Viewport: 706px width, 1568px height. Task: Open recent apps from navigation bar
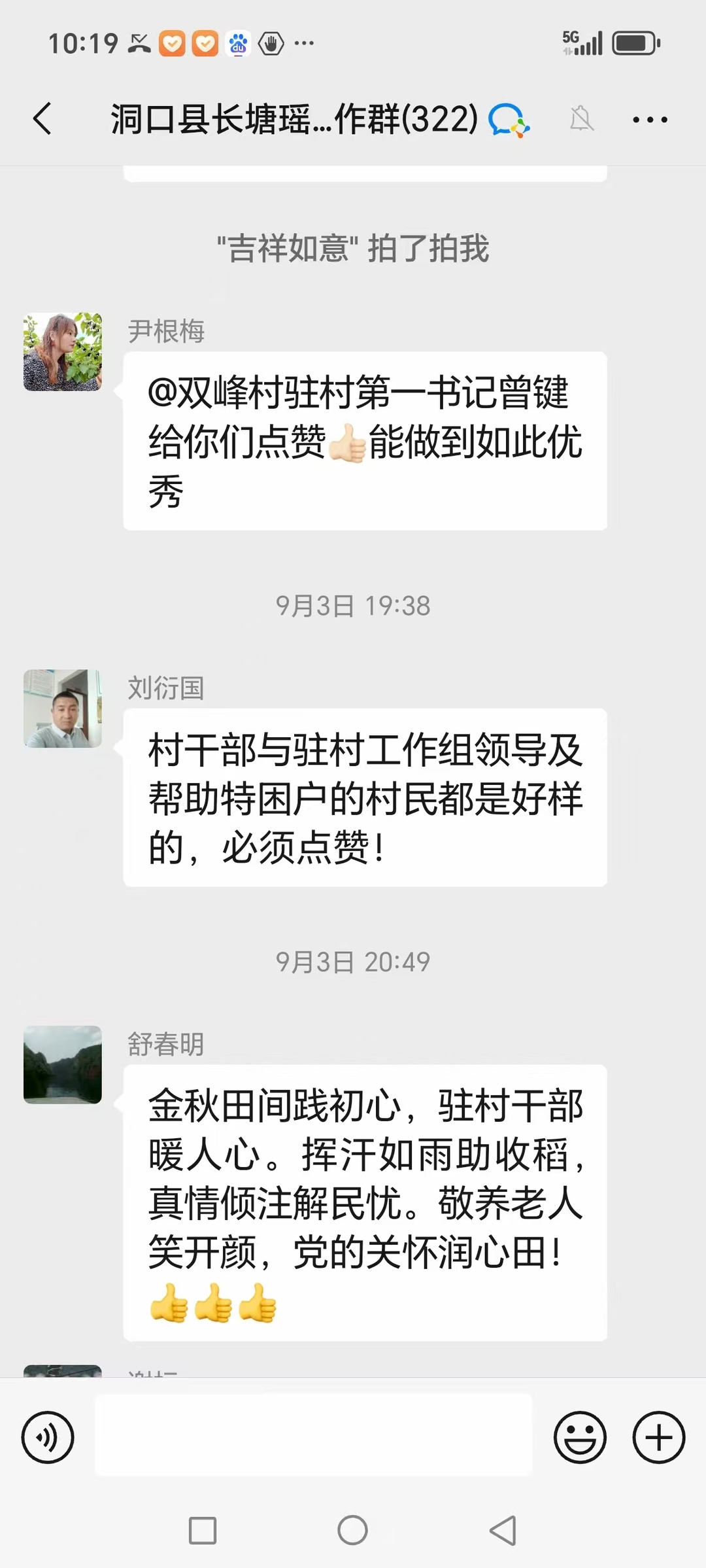click(x=203, y=1531)
